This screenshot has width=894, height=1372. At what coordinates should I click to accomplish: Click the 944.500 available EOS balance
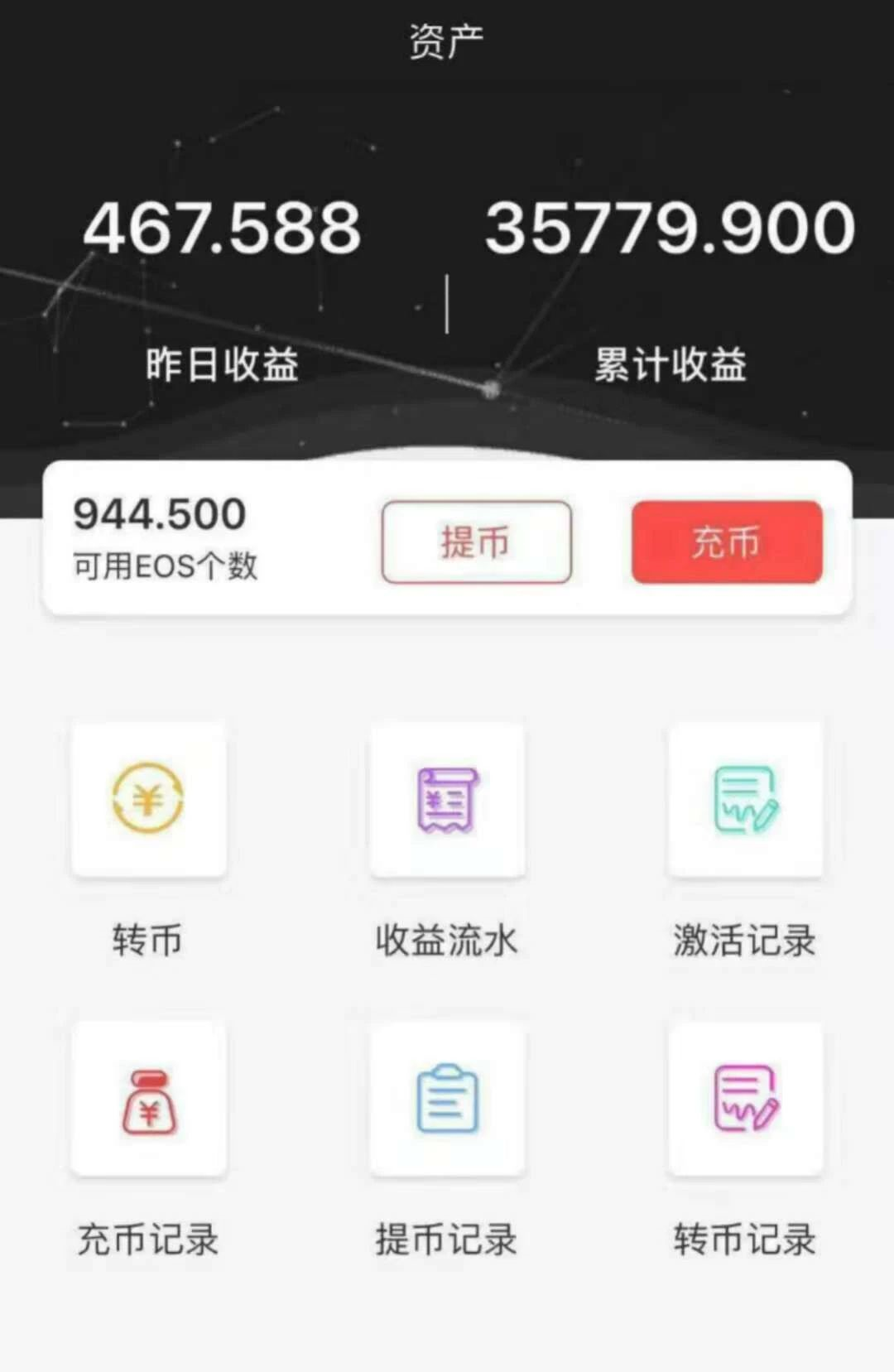(157, 515)
